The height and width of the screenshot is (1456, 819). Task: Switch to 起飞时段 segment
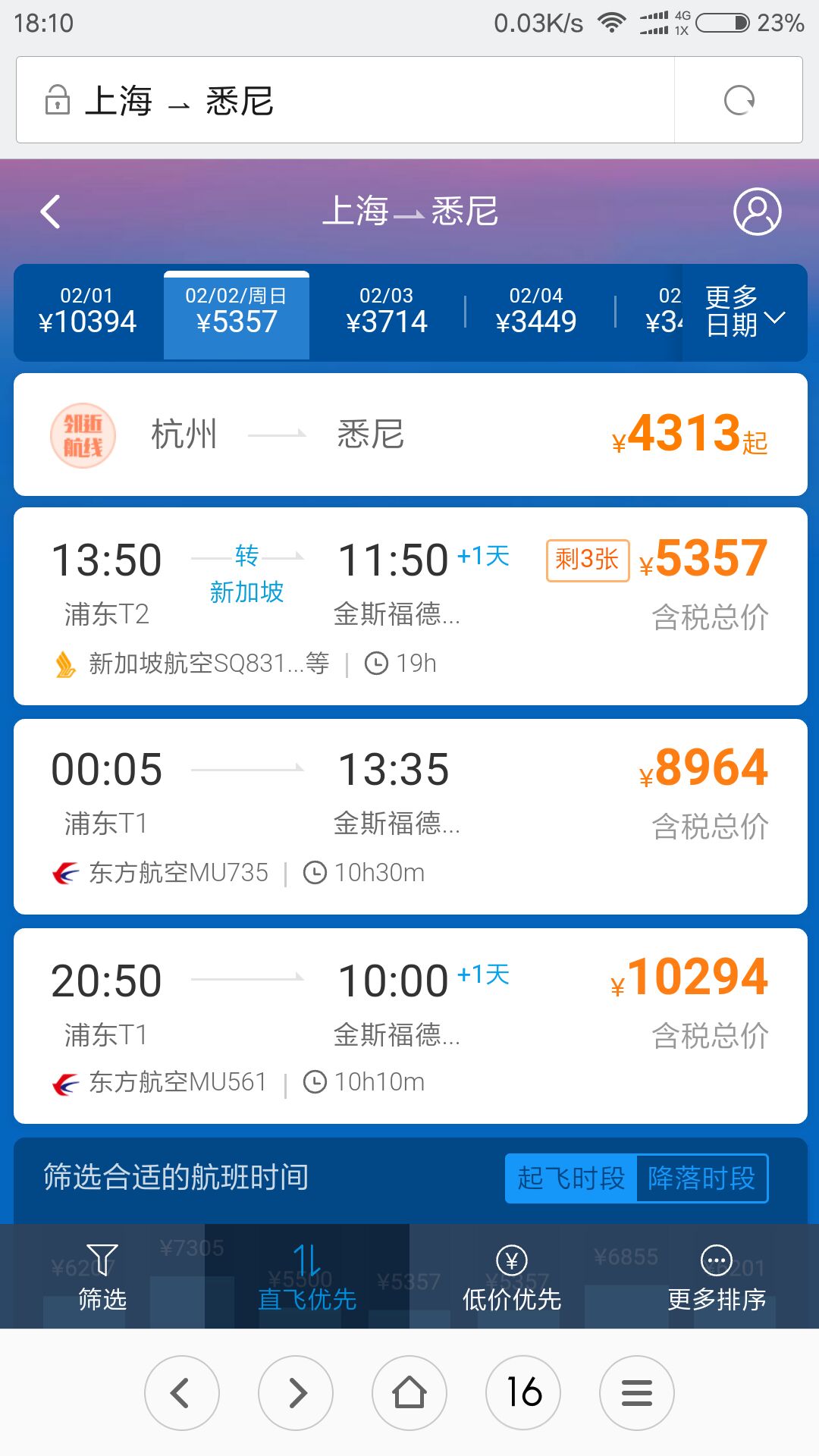click(x=571, y=1178)
